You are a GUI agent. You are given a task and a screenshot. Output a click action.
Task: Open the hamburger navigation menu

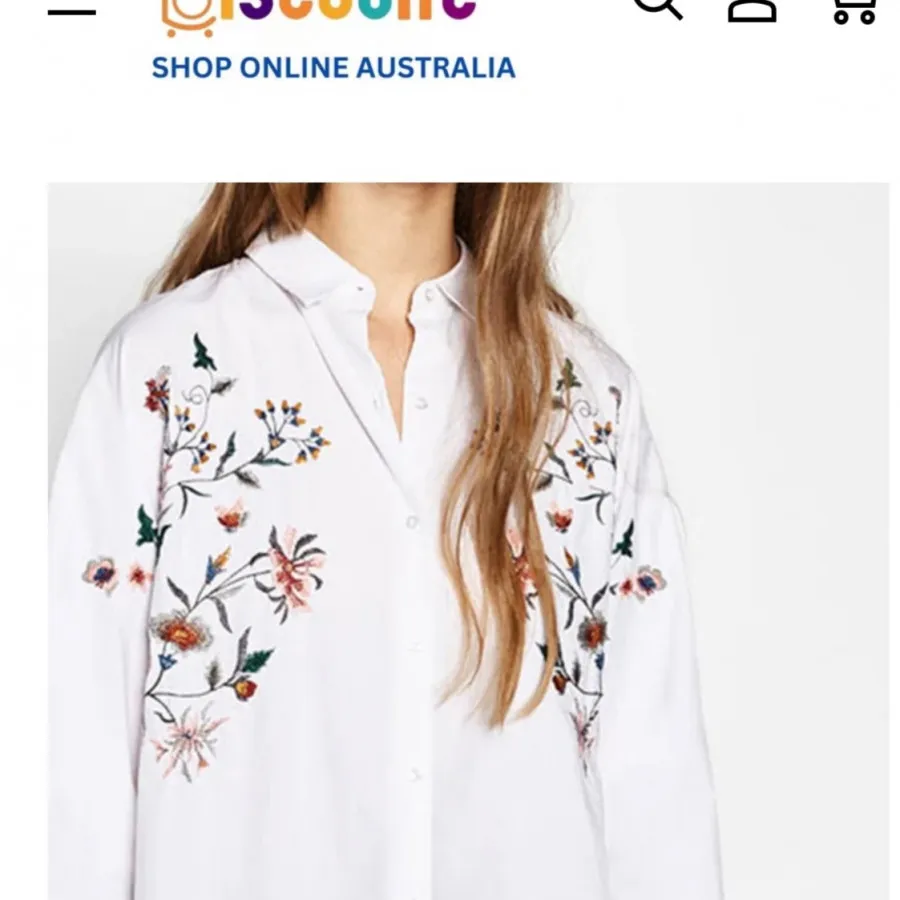point(72,12)
